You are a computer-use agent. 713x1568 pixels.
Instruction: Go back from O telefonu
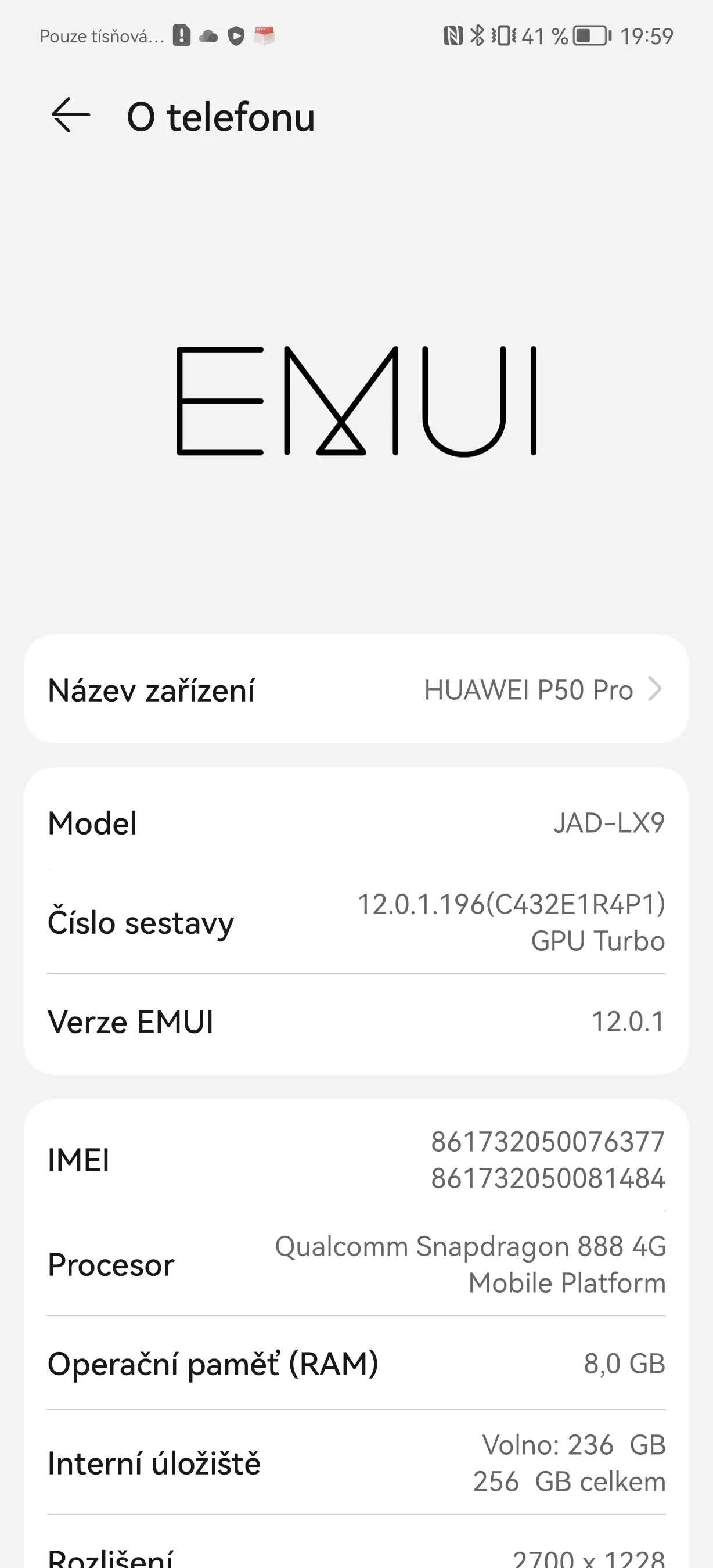click(x=71, y=115)
